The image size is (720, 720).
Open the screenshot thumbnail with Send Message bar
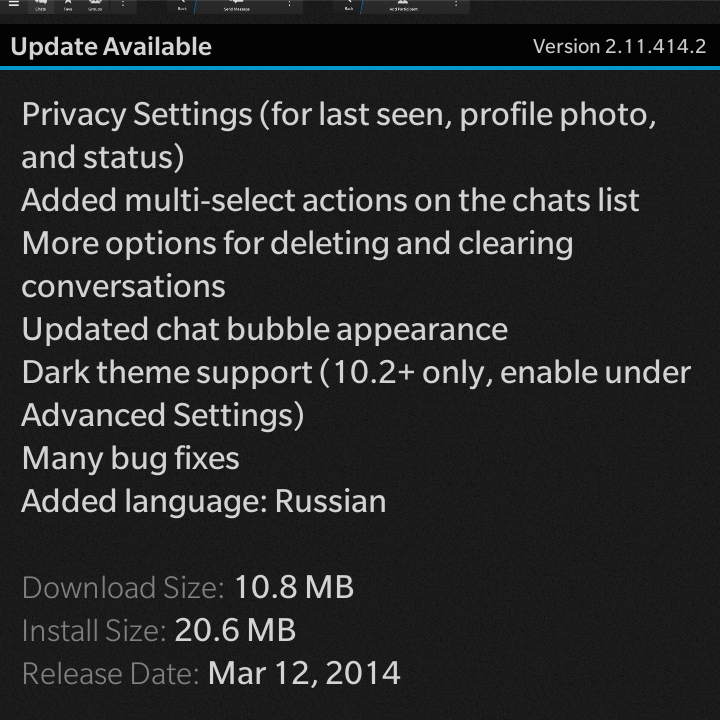coord(236,6)
